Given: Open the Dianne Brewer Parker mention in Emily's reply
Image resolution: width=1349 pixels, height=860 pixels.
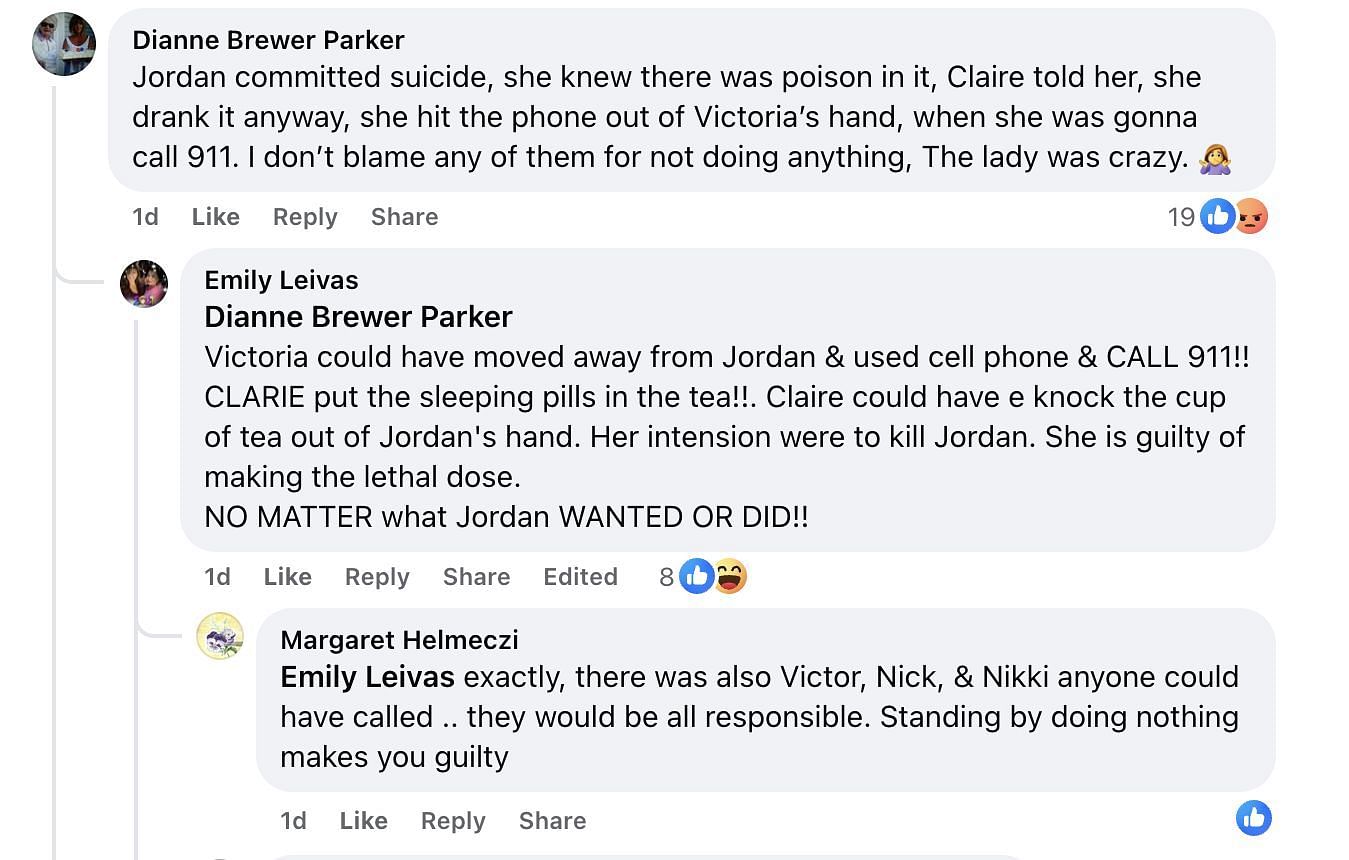Looking at the screenshot, I should pos(358,317).
